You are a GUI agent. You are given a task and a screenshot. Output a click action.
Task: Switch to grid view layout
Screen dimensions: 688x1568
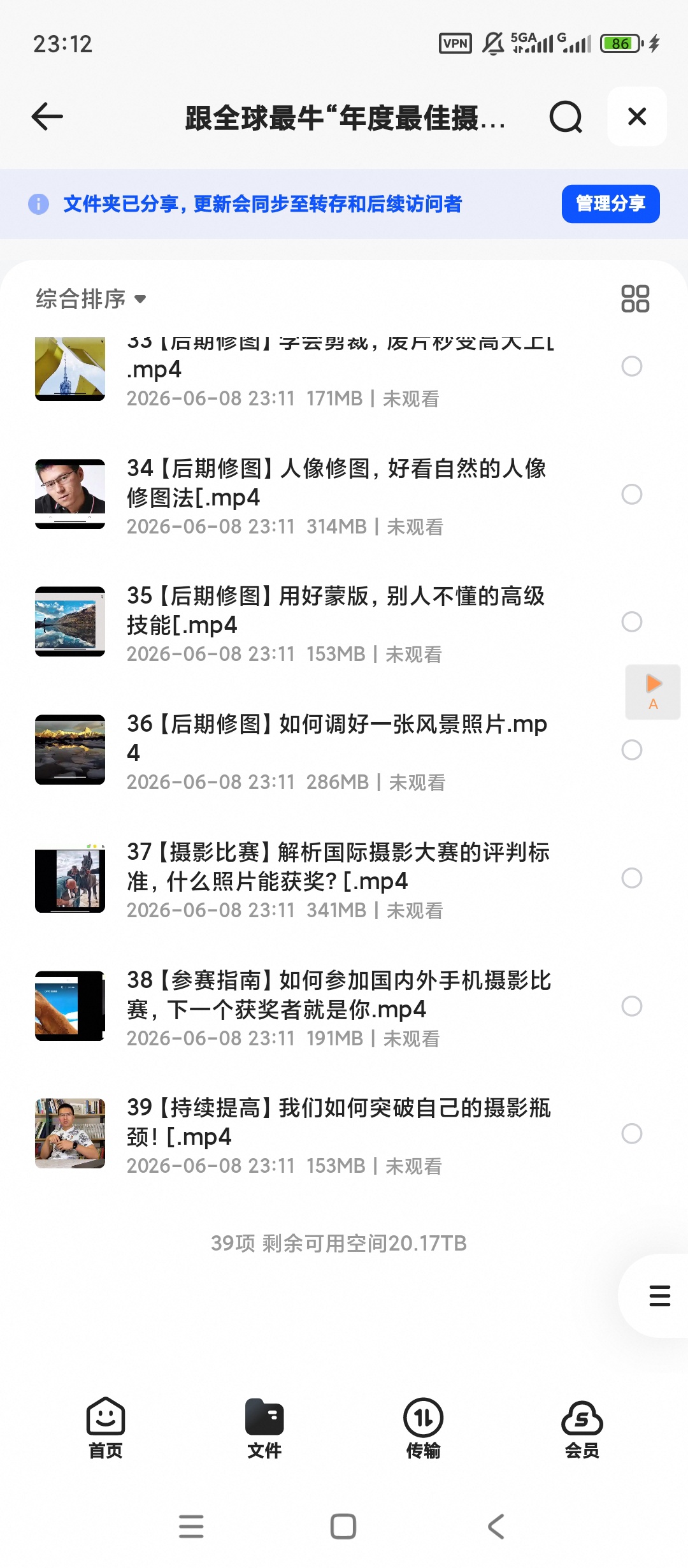click(635, 298)
